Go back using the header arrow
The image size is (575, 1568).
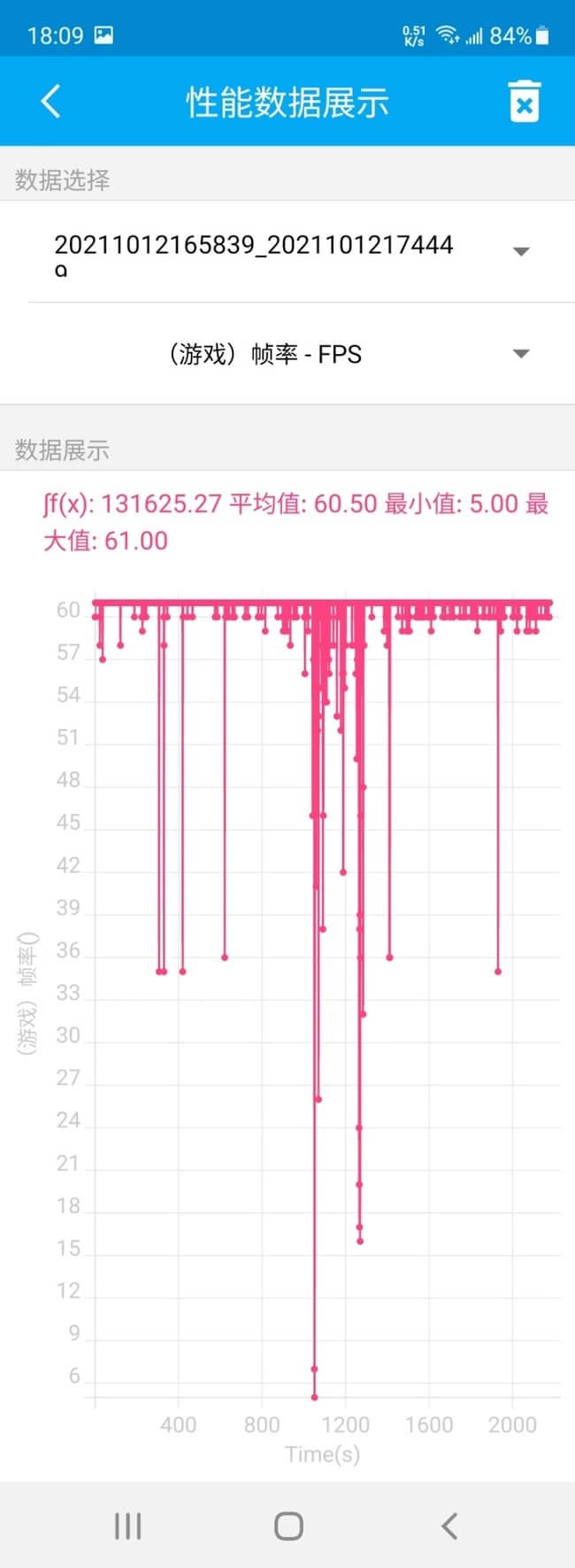tap(50, 102)
